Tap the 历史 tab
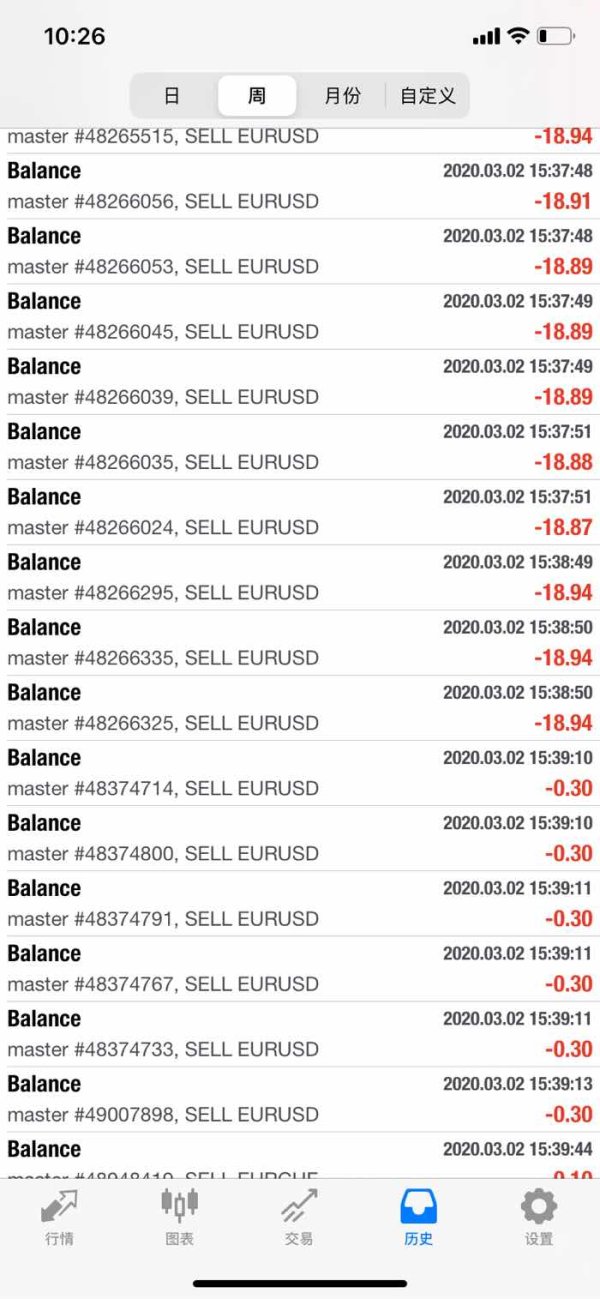 (418, 1216)
